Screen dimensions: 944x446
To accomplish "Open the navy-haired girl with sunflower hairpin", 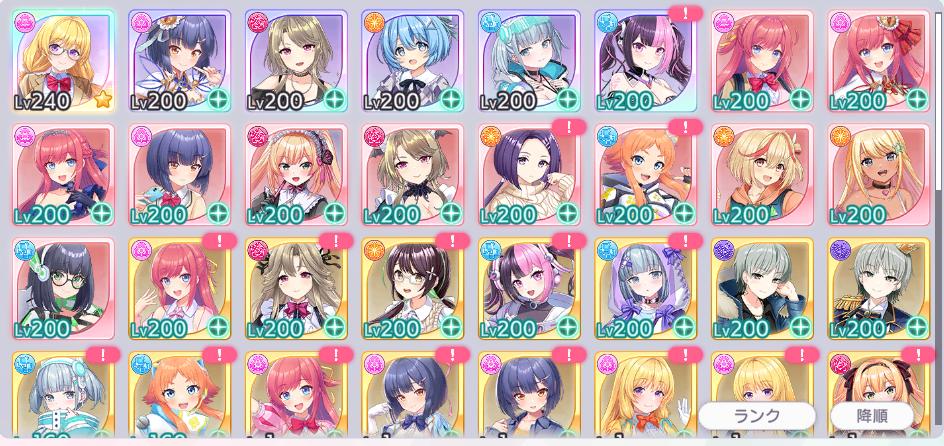I will (x=179, y=60).
